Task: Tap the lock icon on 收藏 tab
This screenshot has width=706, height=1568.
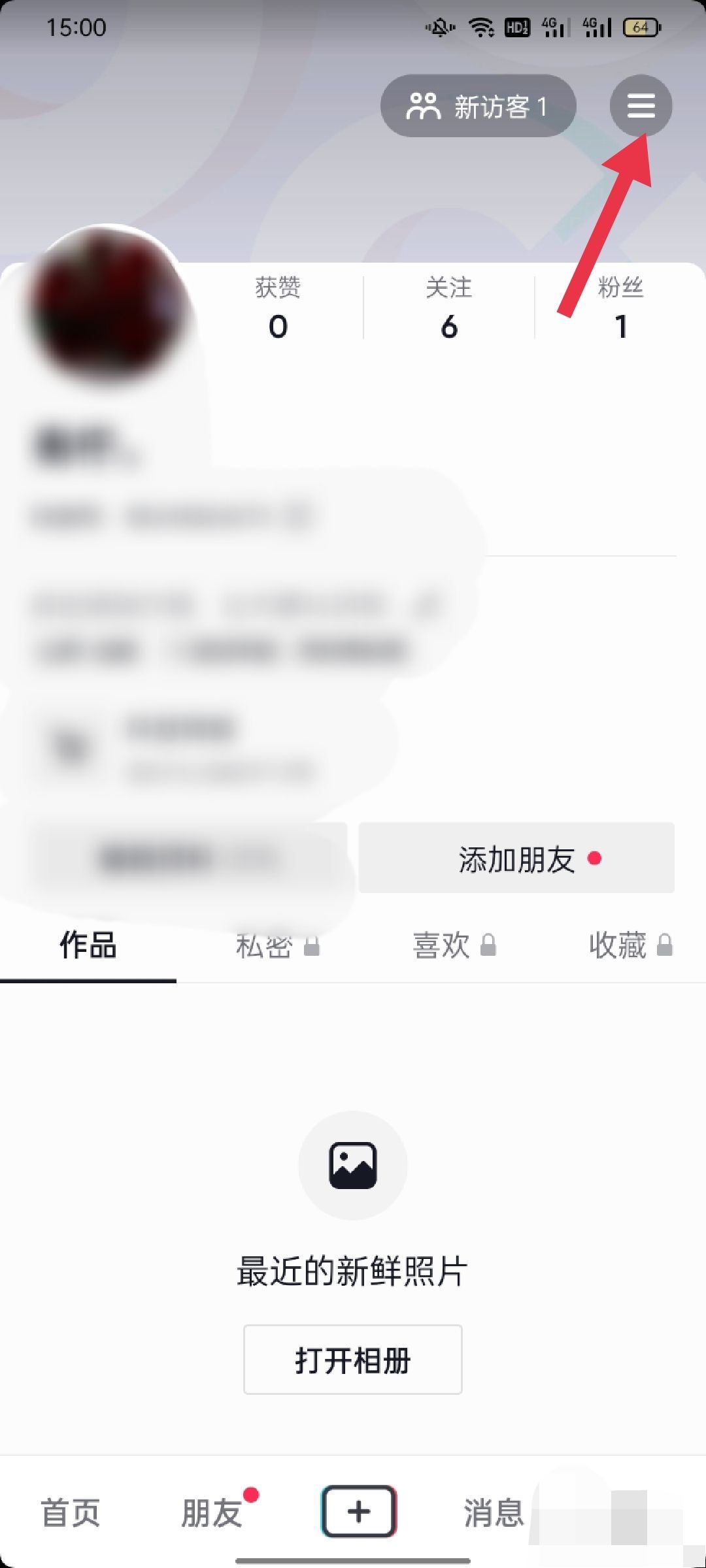Action: coord(666,945)
